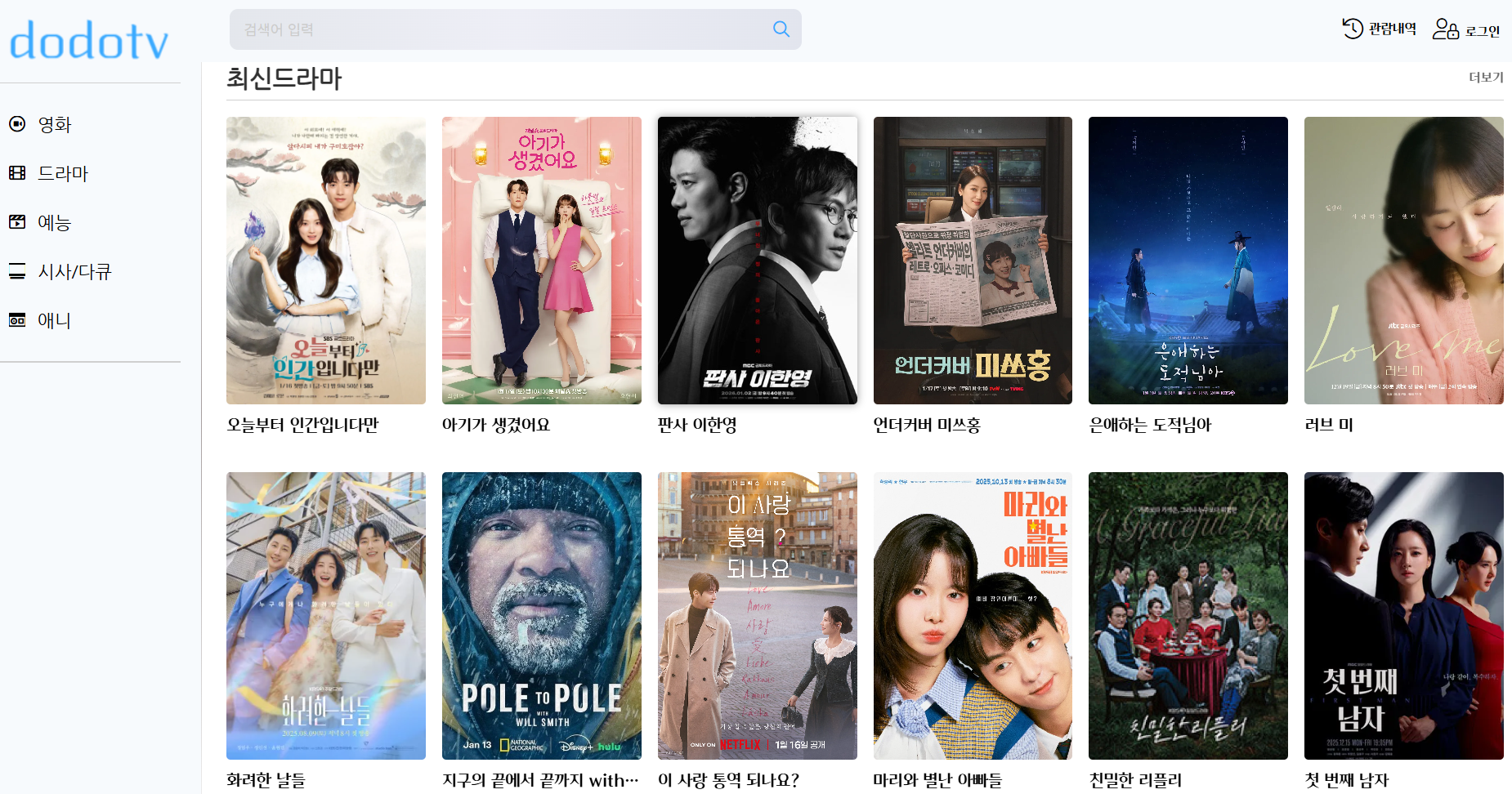Image resolution: width=1512 pixels, height=794 pixels.
Task: Open Pole to Pole with Will Smith
Action: coord(541,615)
